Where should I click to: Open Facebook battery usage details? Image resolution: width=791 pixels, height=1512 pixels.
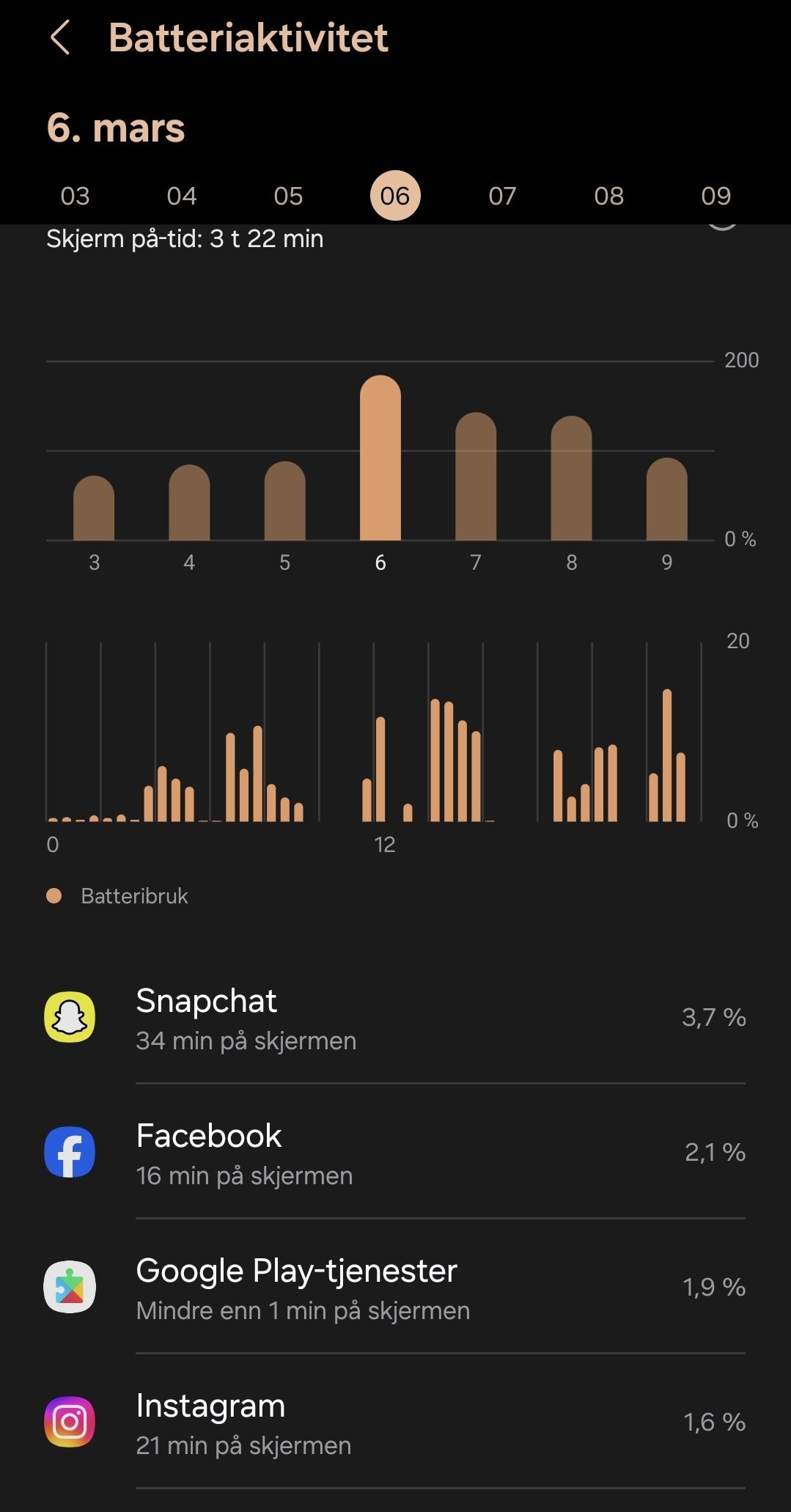coord(396,1152)
